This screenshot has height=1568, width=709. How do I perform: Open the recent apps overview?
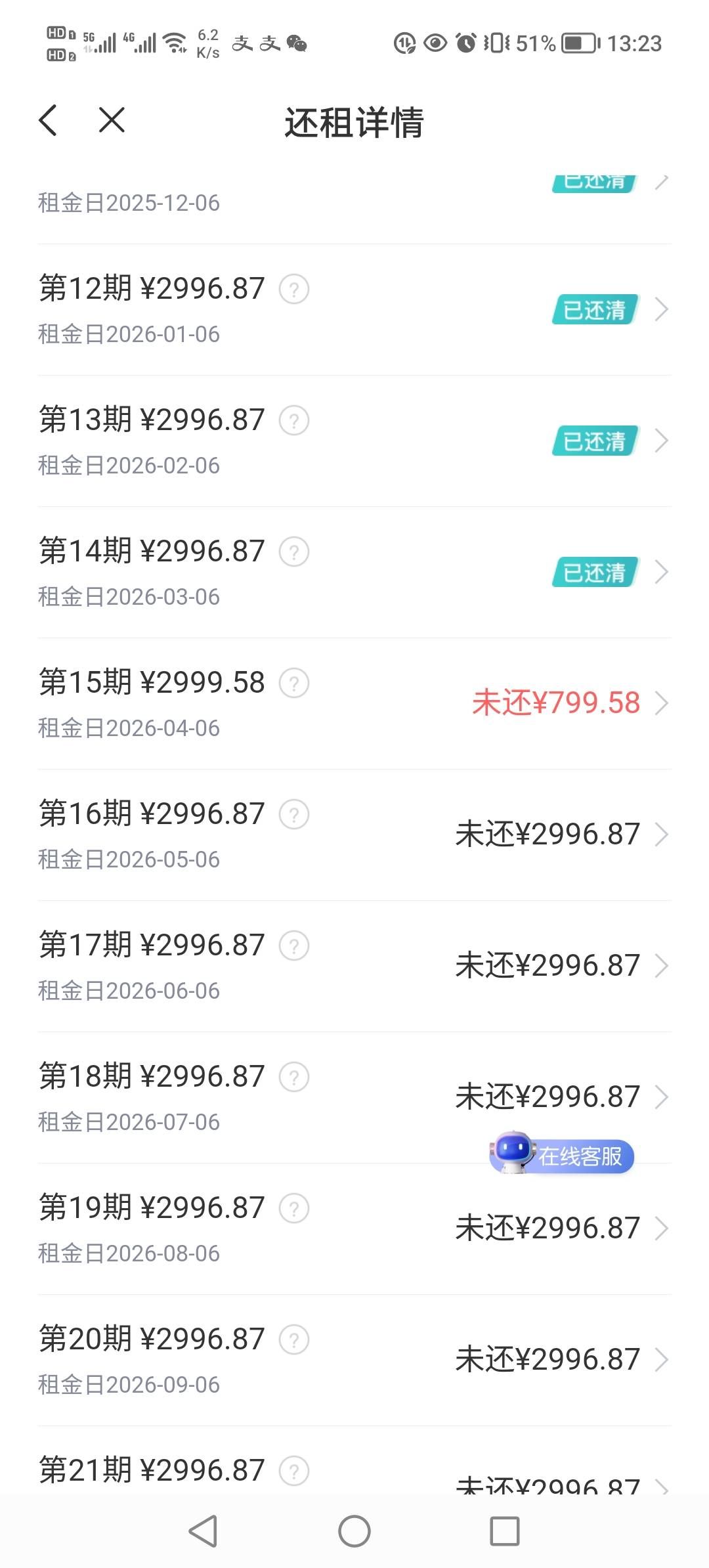click(x=505, y=1531)
